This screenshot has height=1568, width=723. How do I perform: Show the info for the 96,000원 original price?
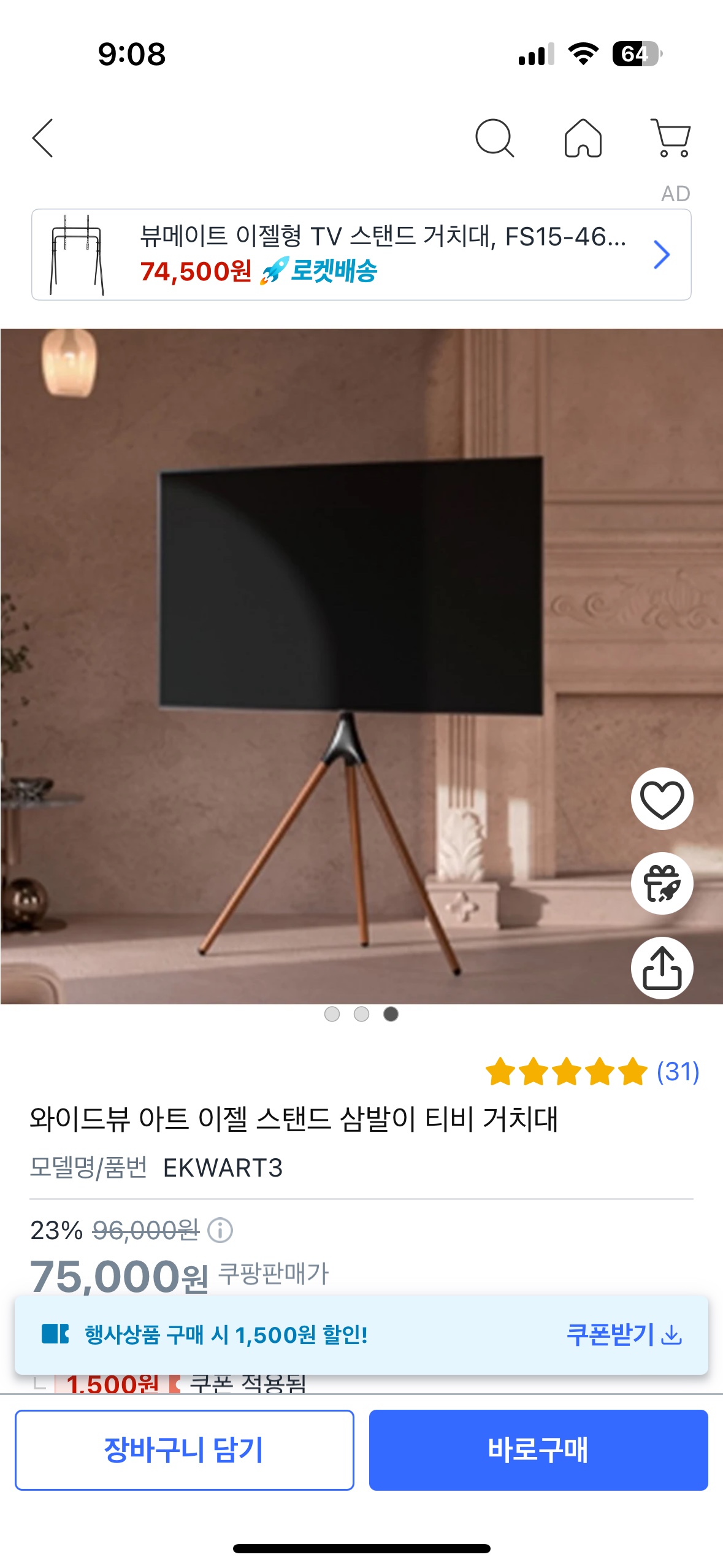(x=220, y=1230)
